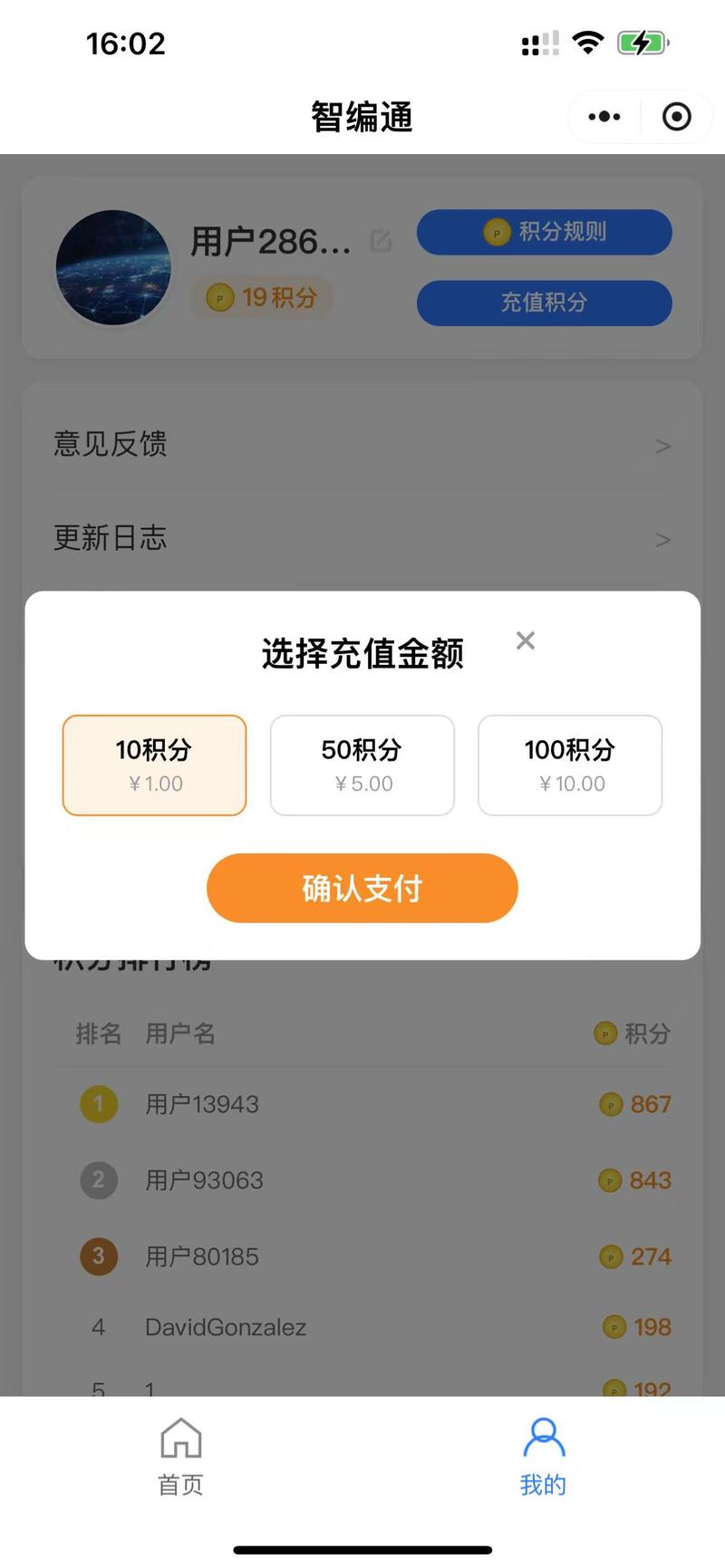Close the 选择充值金额 dialog

click(x=526, y=640)
